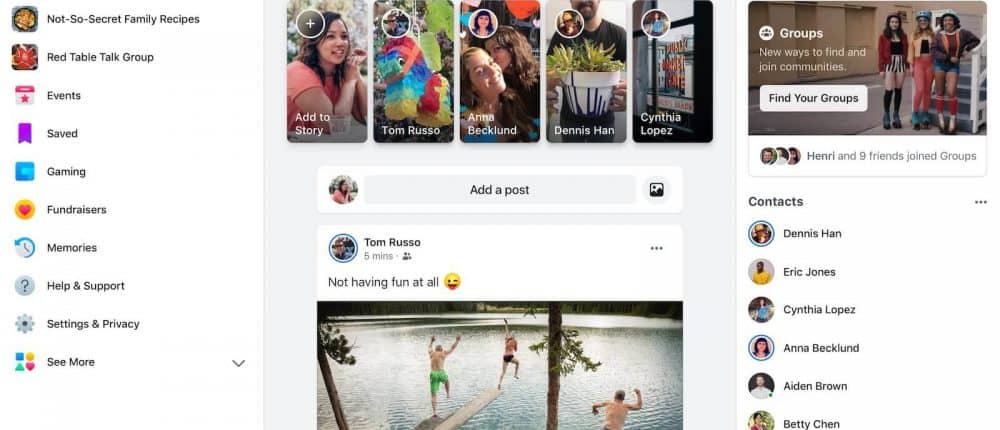1000x430 pixels.
Task: View Tom Russo's story
Action: [x=413, y=70]
